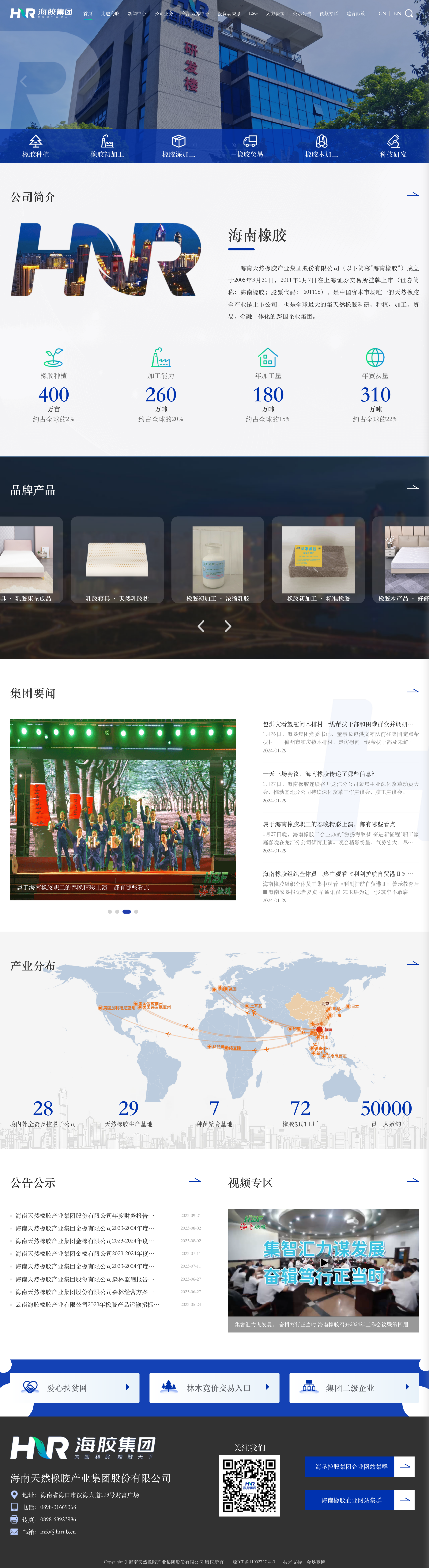Open 新闻中心 in the top menu
Viewport: 429px width, 1568px height.
(x=136, y=13)
